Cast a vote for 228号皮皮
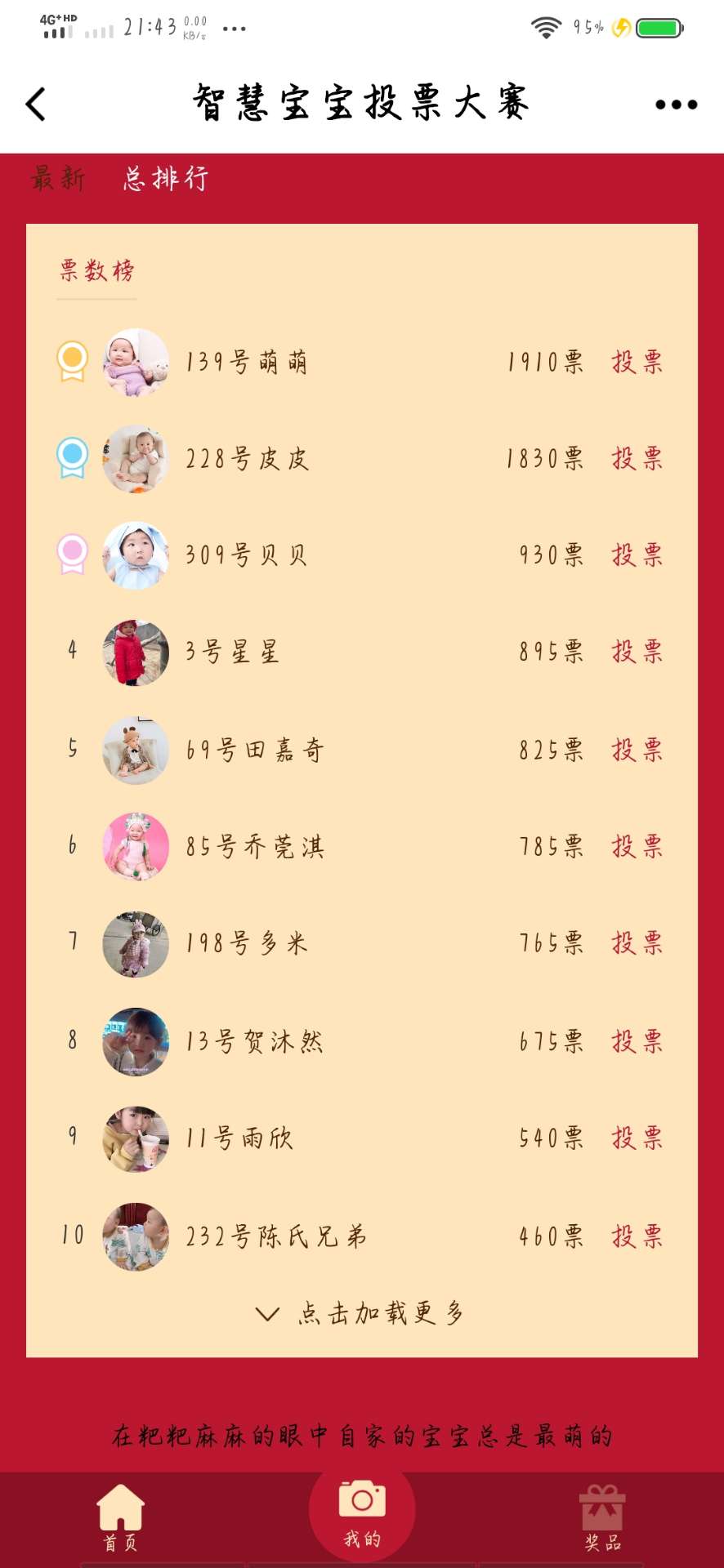 click(637, 458)
